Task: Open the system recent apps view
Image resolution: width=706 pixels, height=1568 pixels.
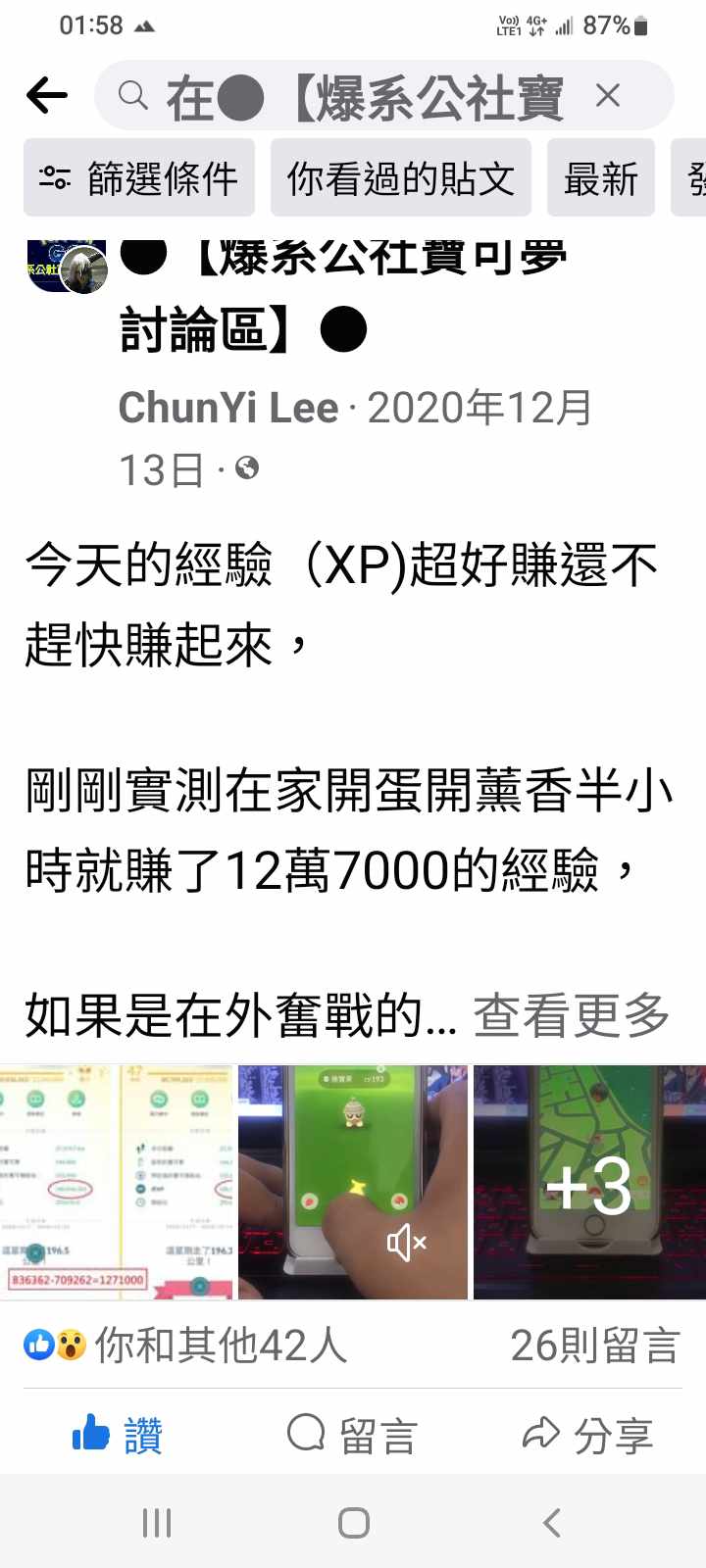Action: point(157,1523)
